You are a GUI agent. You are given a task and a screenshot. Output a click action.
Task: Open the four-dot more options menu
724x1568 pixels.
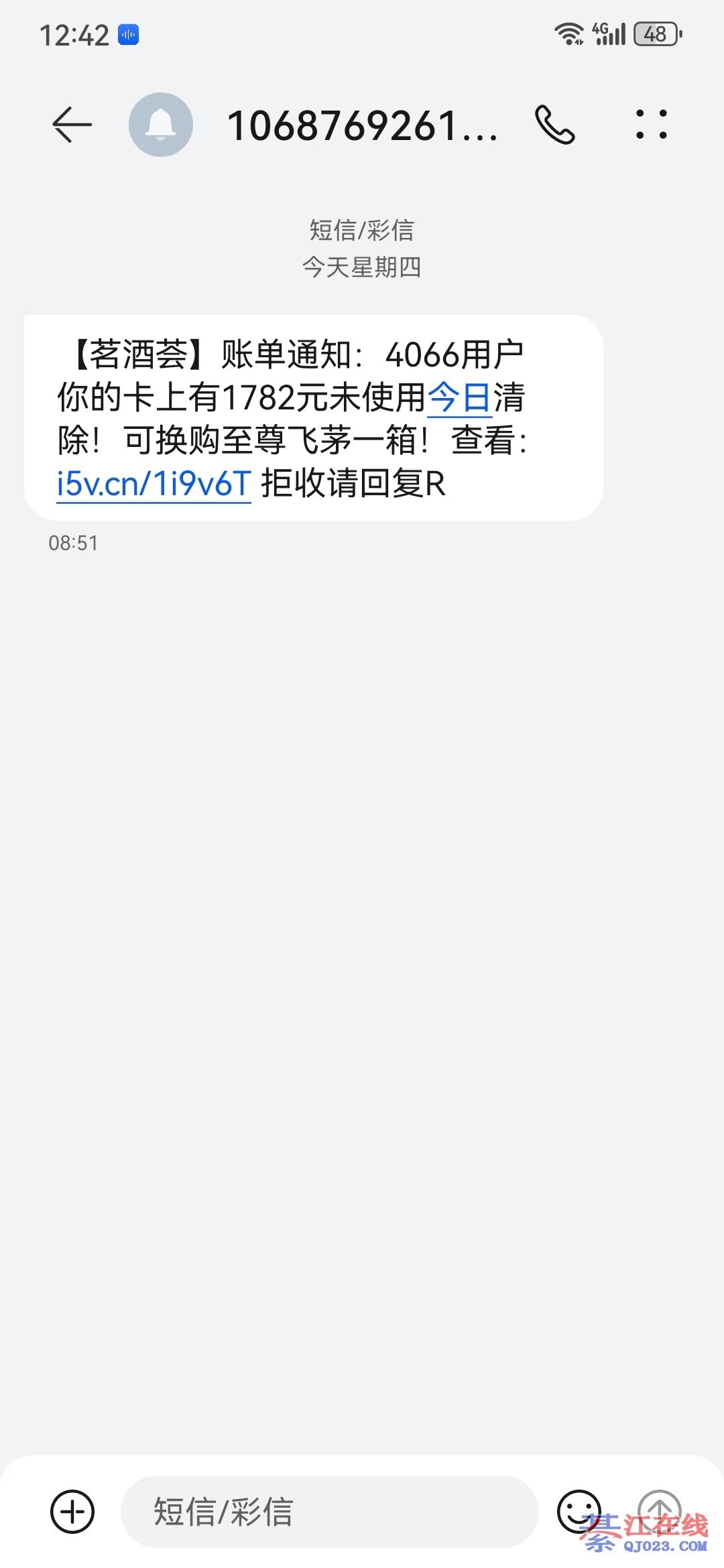point(652,125)
